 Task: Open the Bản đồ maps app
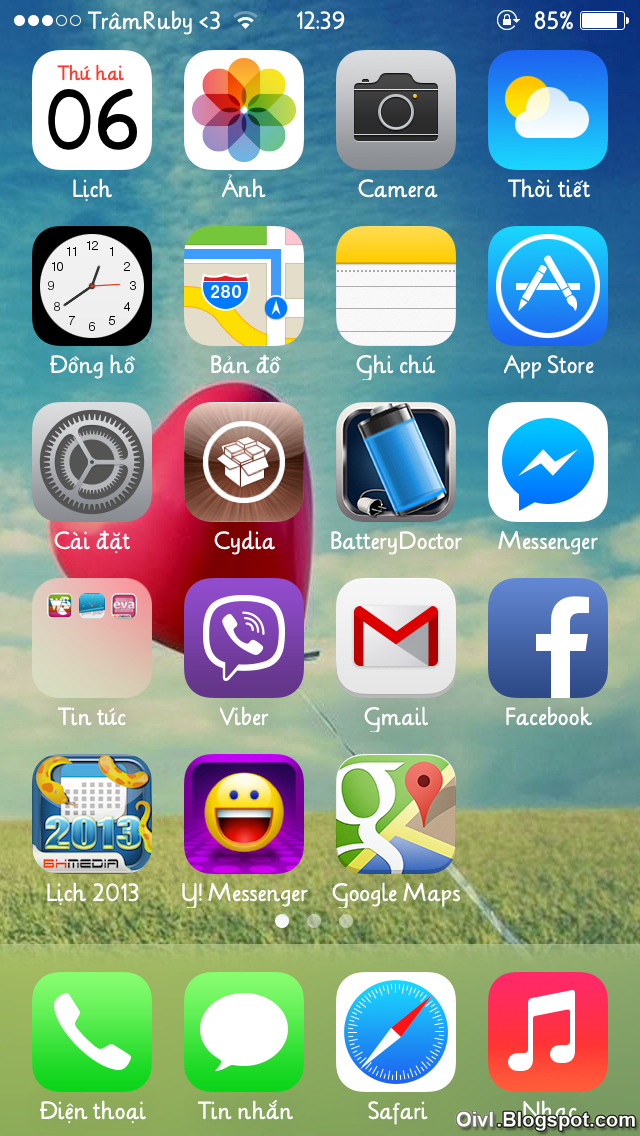(244, 286)
